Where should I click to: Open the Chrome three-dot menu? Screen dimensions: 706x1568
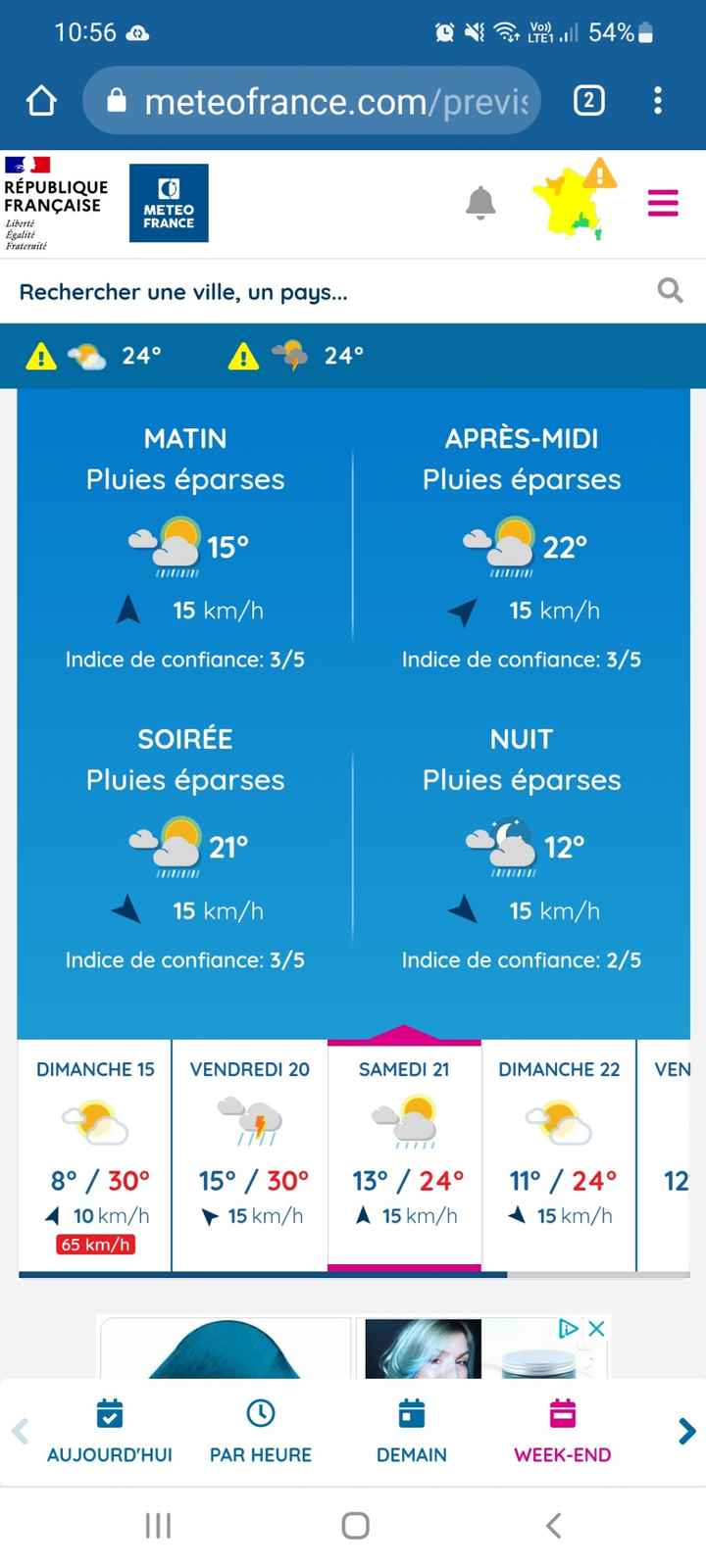[x=658, y=101]
